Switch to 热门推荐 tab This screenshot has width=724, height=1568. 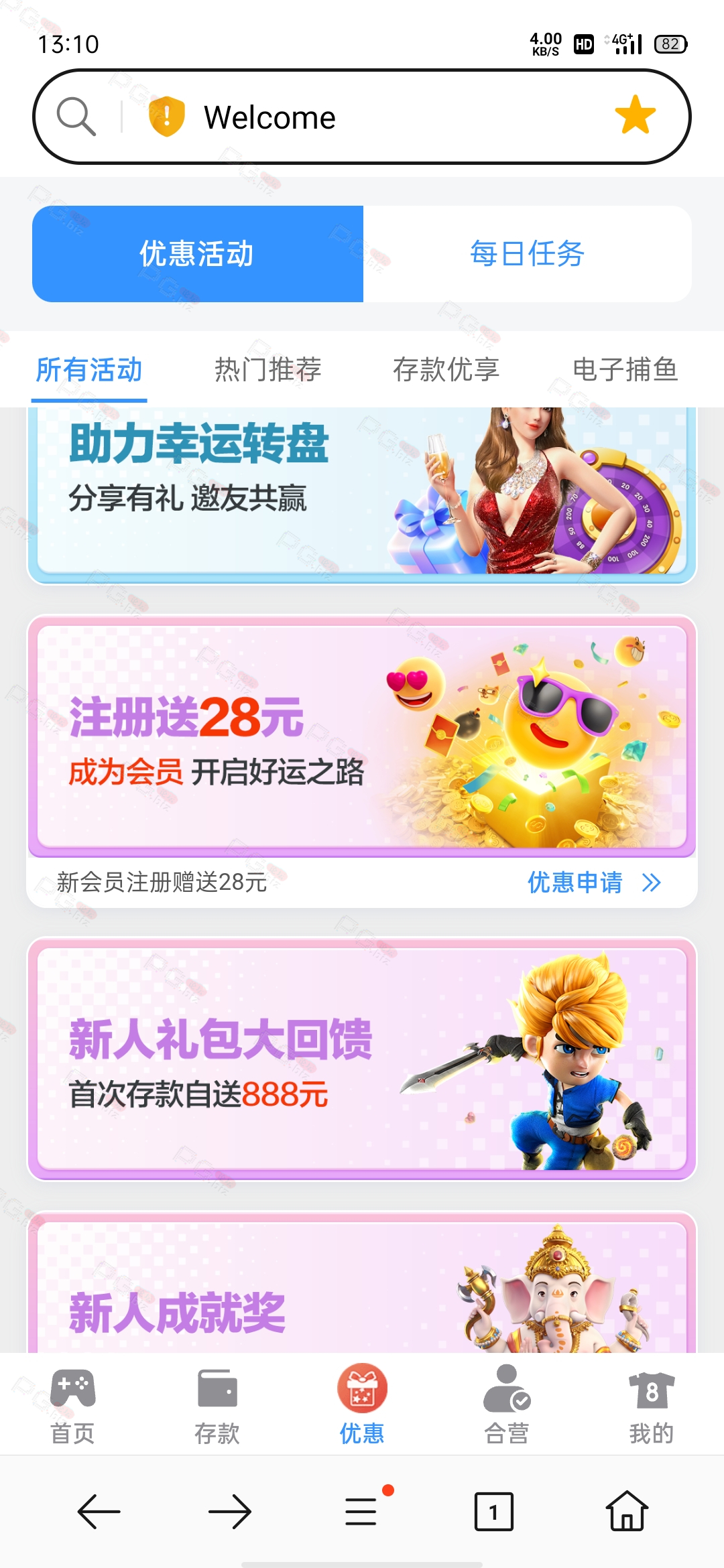point(268,370)
